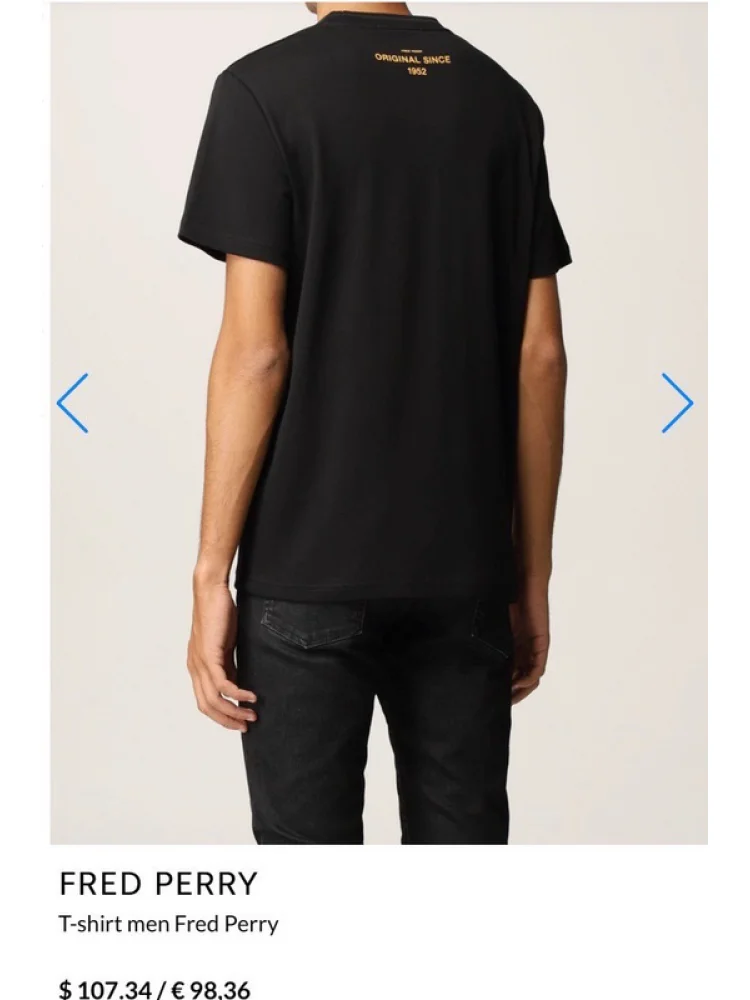Open the Fred Perry T-shirt image

coord(378,422)
